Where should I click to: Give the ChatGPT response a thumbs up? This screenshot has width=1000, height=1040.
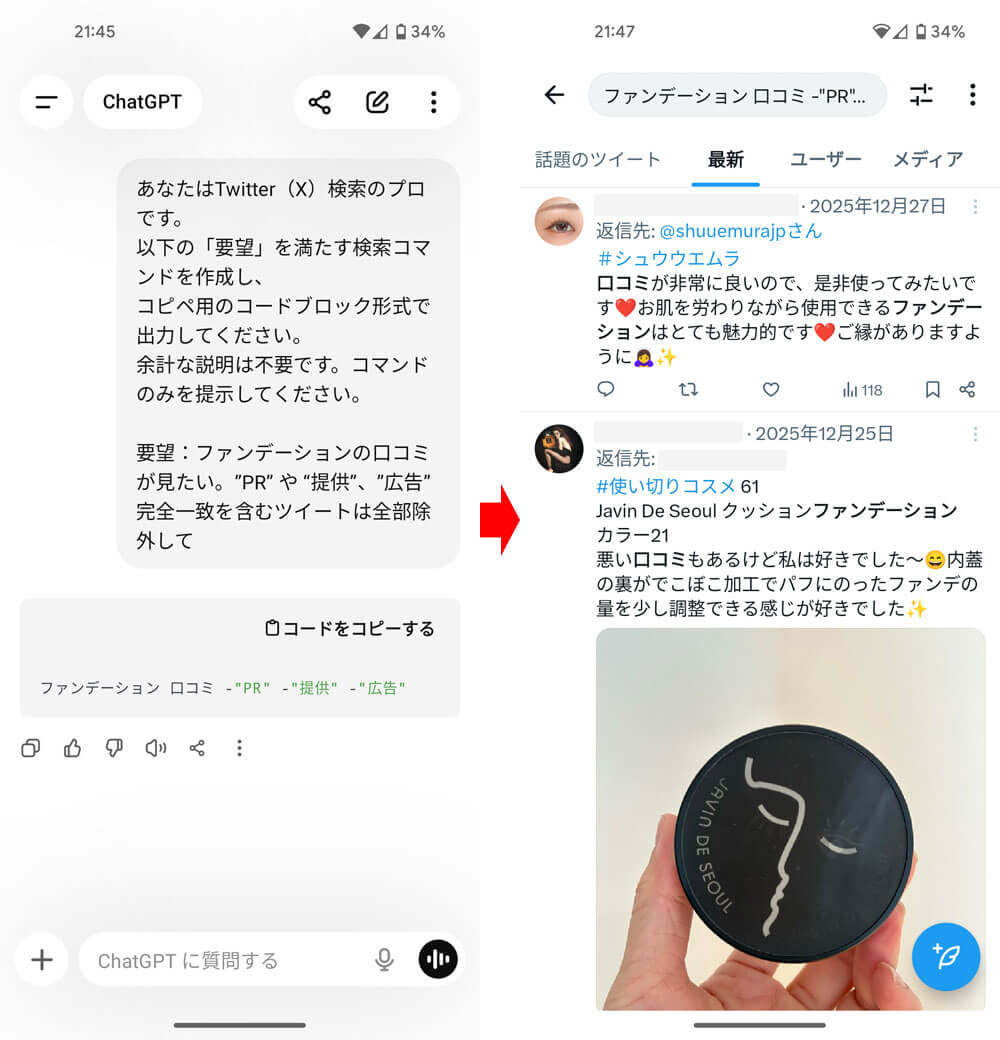coord(72,748)
